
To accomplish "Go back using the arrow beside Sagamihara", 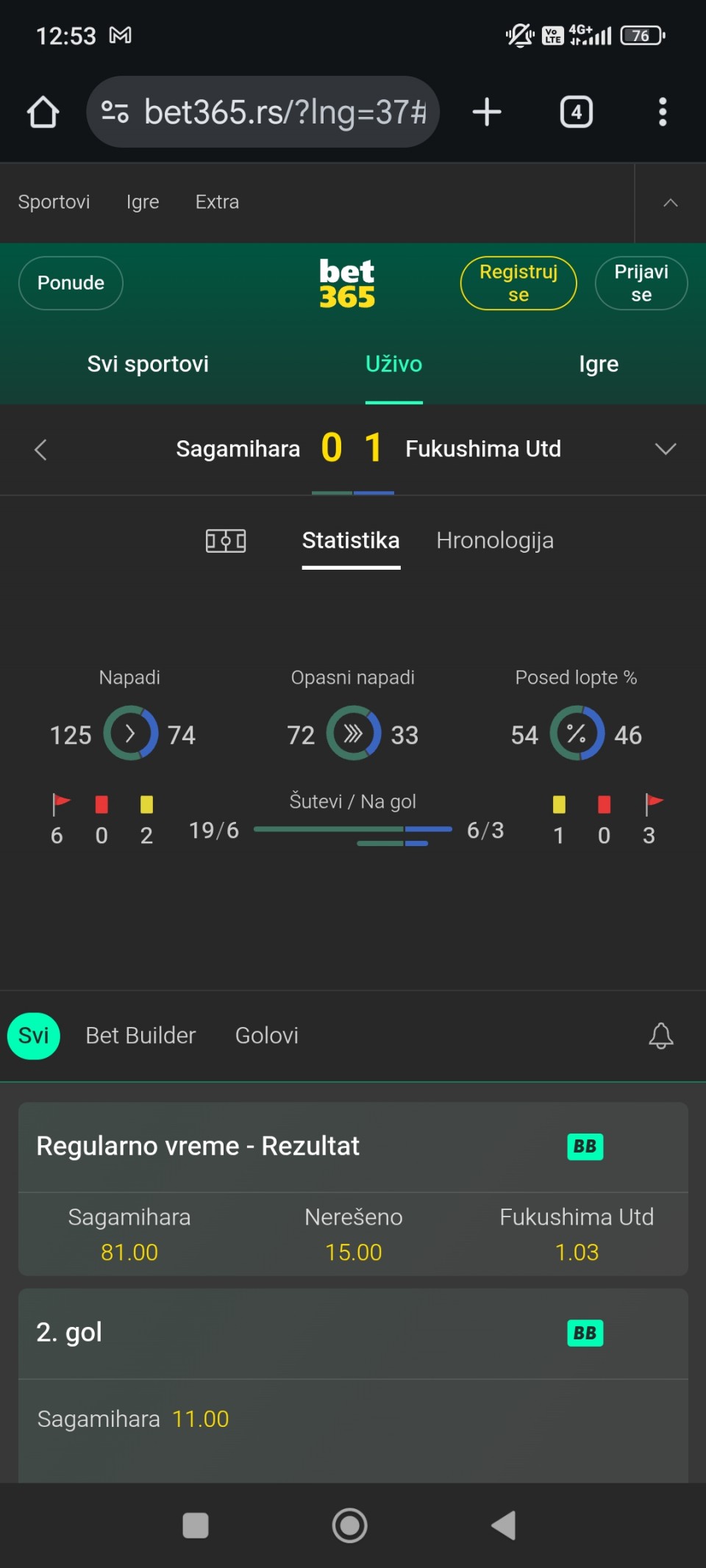I will pyautogui.click(x=41, y=450).
